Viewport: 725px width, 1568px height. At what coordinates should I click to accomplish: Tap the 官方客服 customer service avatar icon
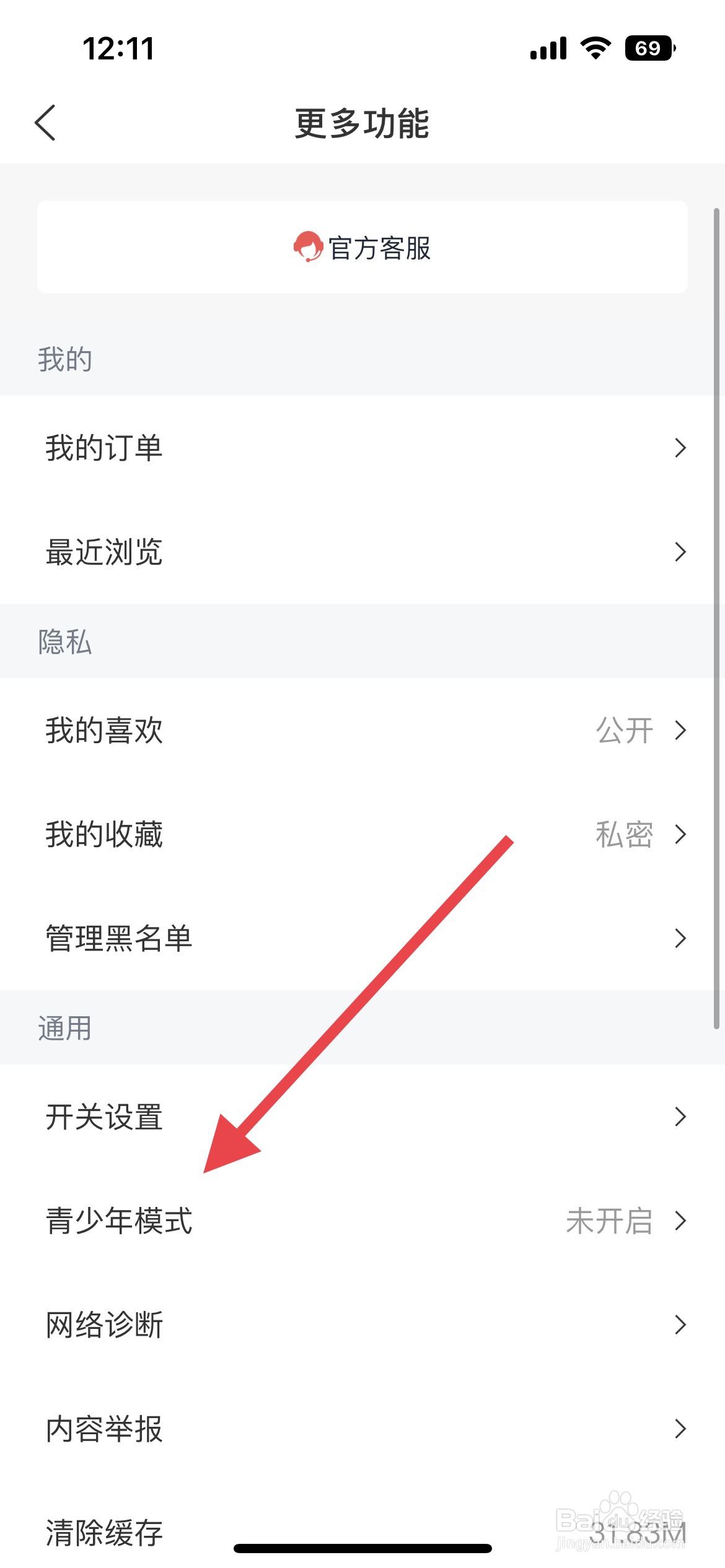point(309,246)
